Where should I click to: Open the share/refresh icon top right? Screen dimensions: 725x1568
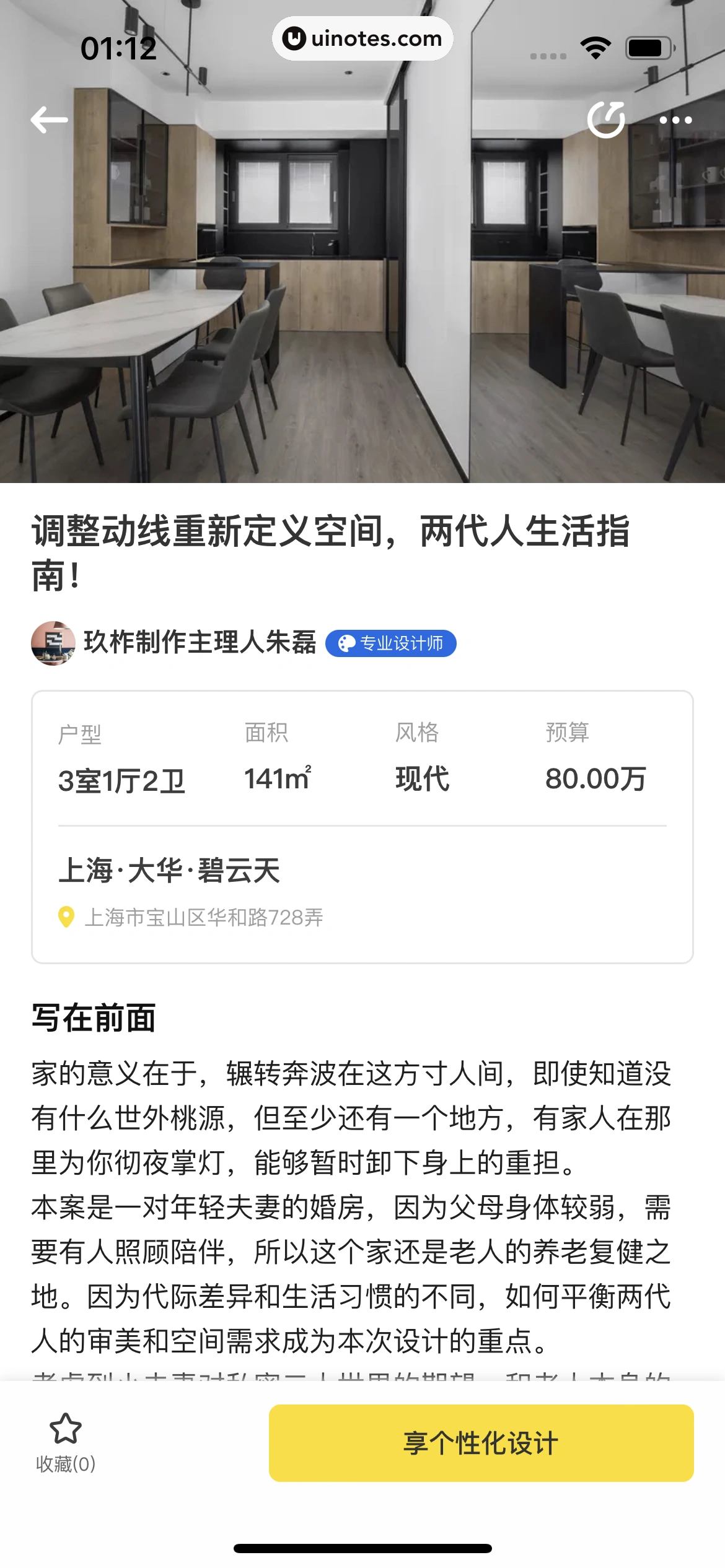[x=605, y=119]
